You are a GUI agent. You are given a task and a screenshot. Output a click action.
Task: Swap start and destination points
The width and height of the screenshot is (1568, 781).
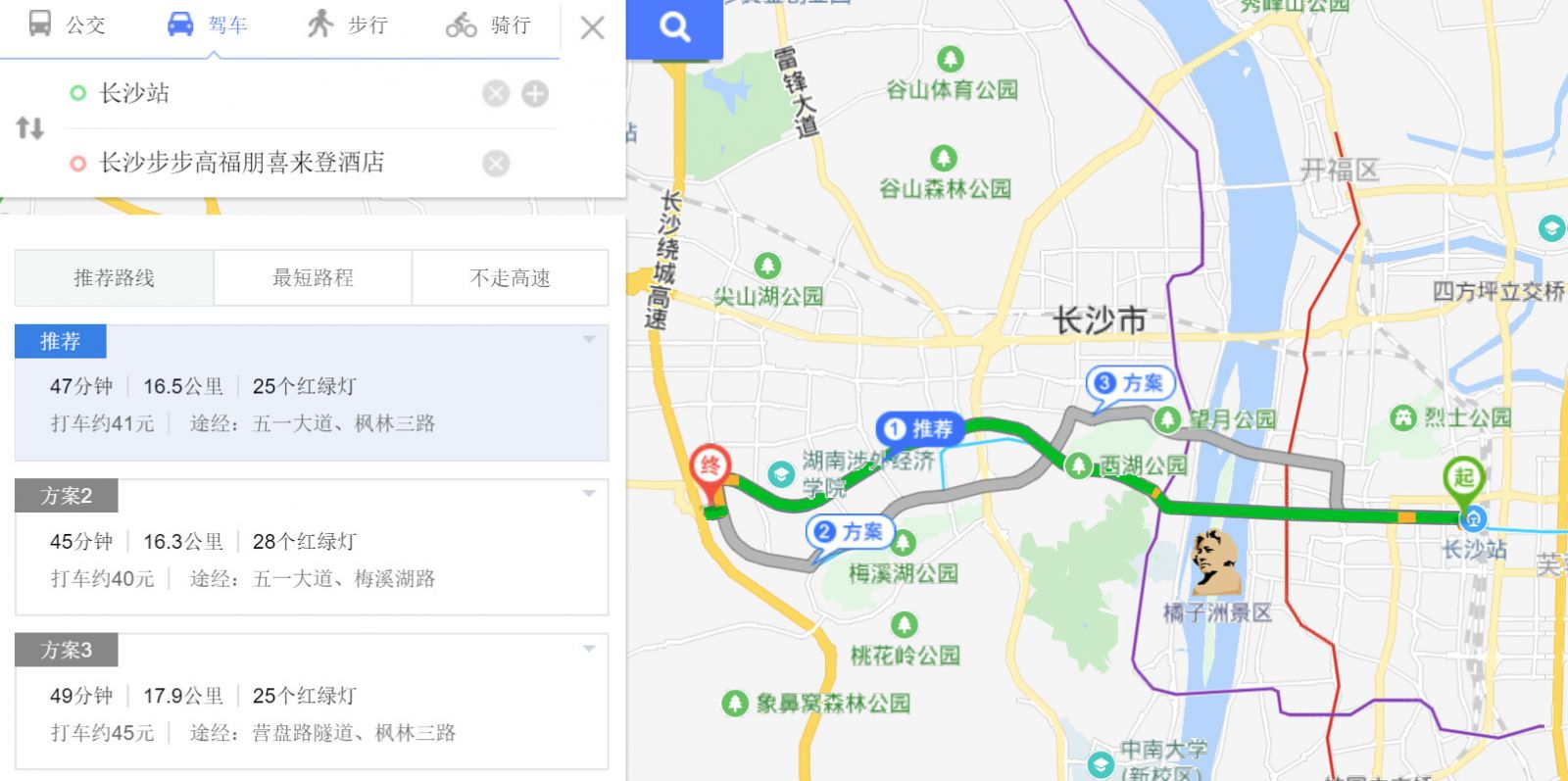click(30, 128)
